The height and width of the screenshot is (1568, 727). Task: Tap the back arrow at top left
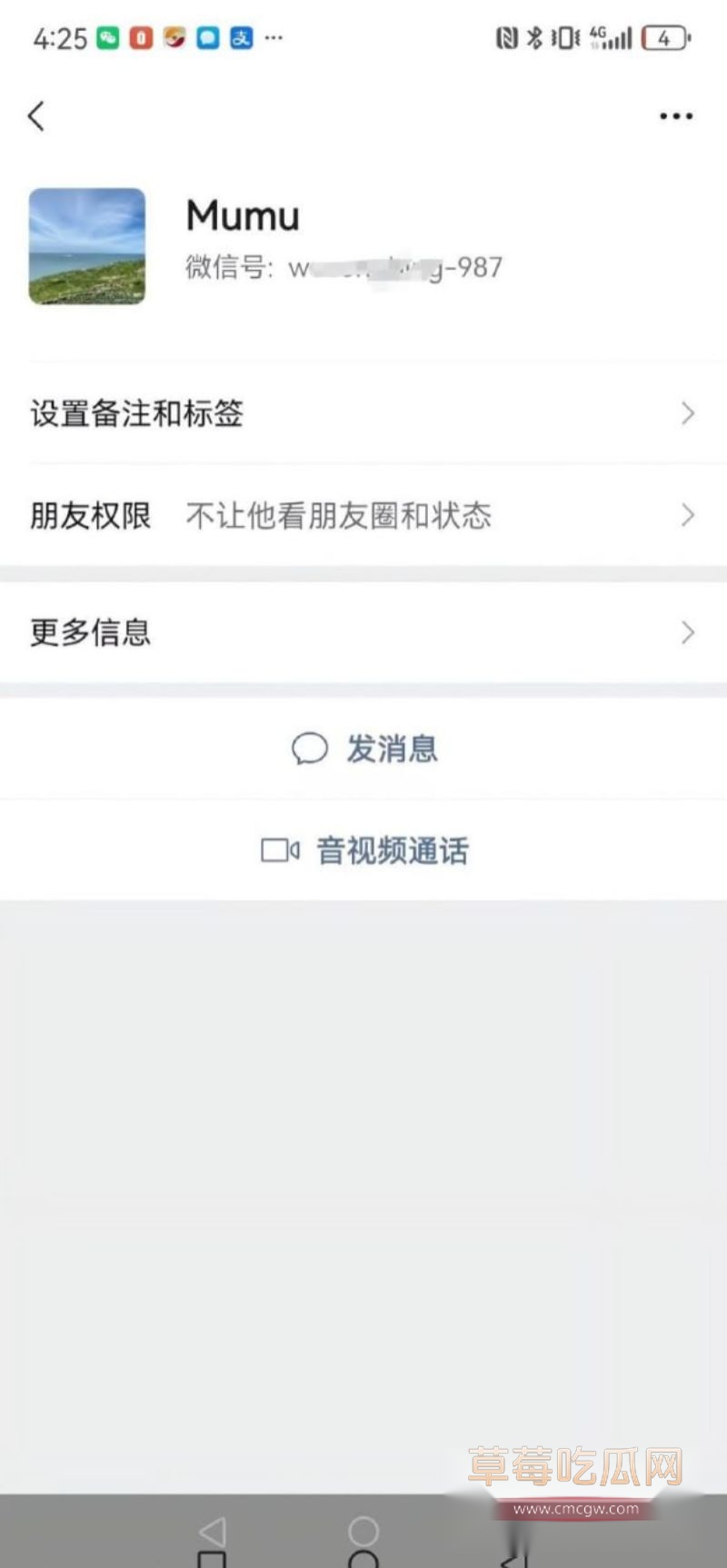tap(36, 115)
